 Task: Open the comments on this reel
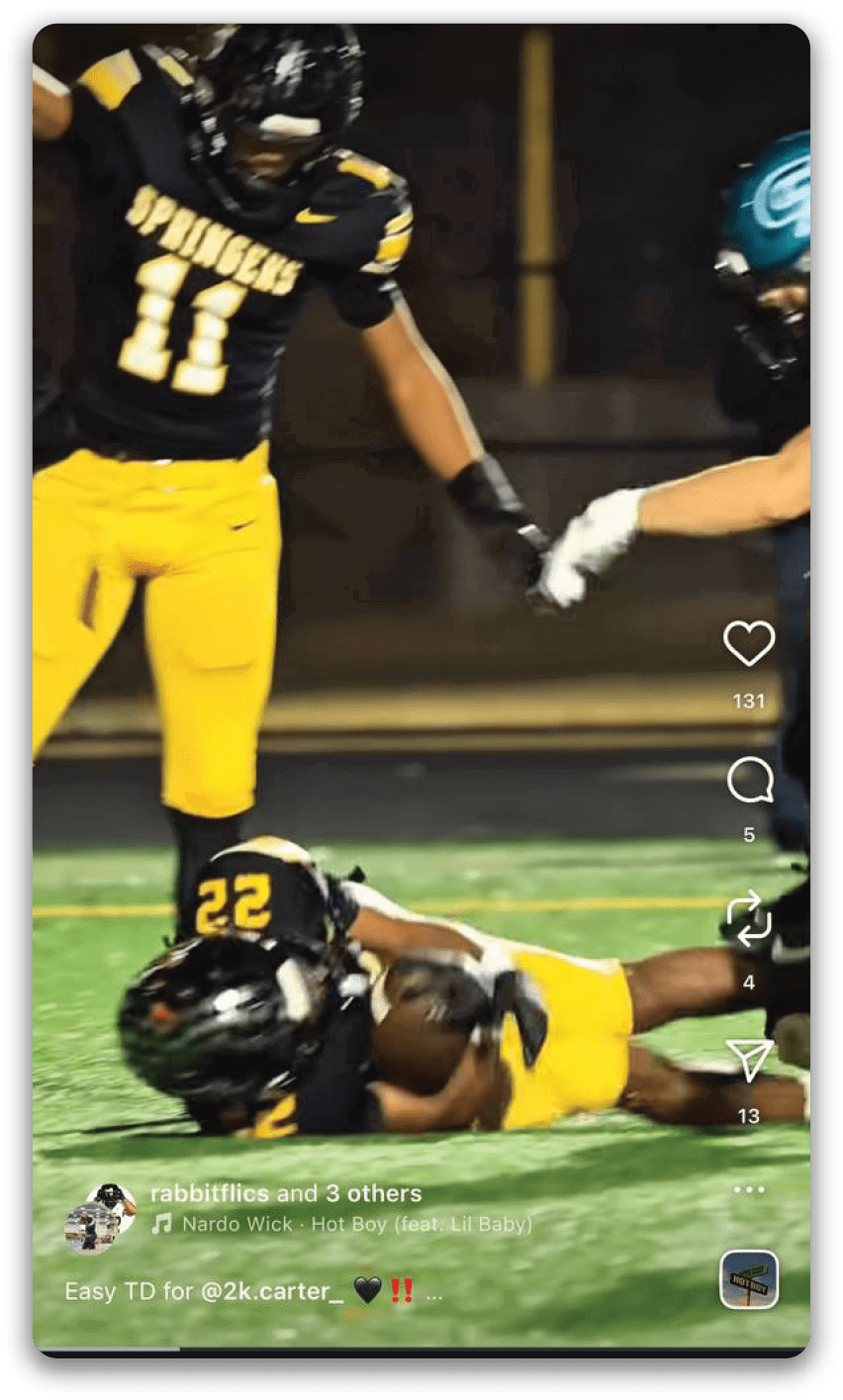pos(749,782)
